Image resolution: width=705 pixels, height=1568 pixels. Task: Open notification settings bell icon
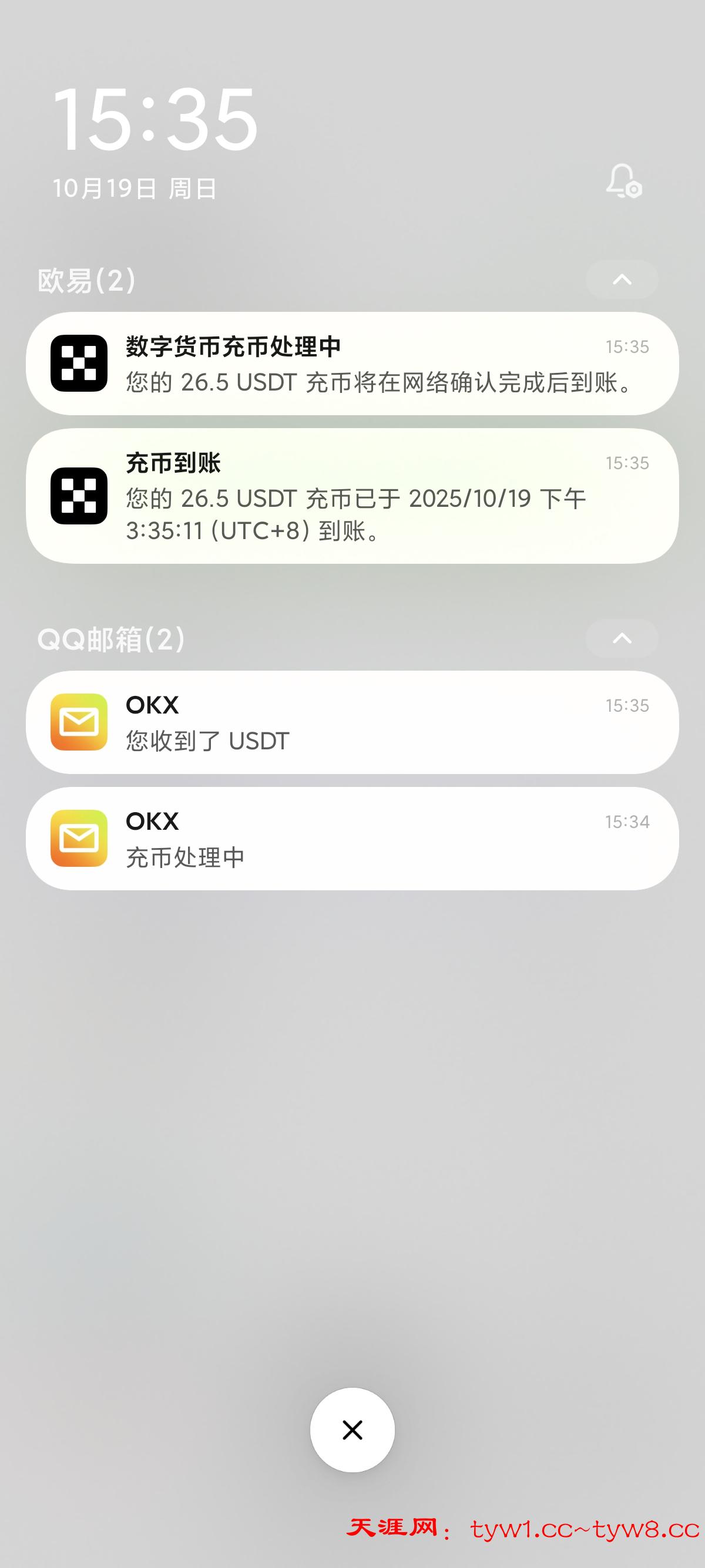[623, 181]
